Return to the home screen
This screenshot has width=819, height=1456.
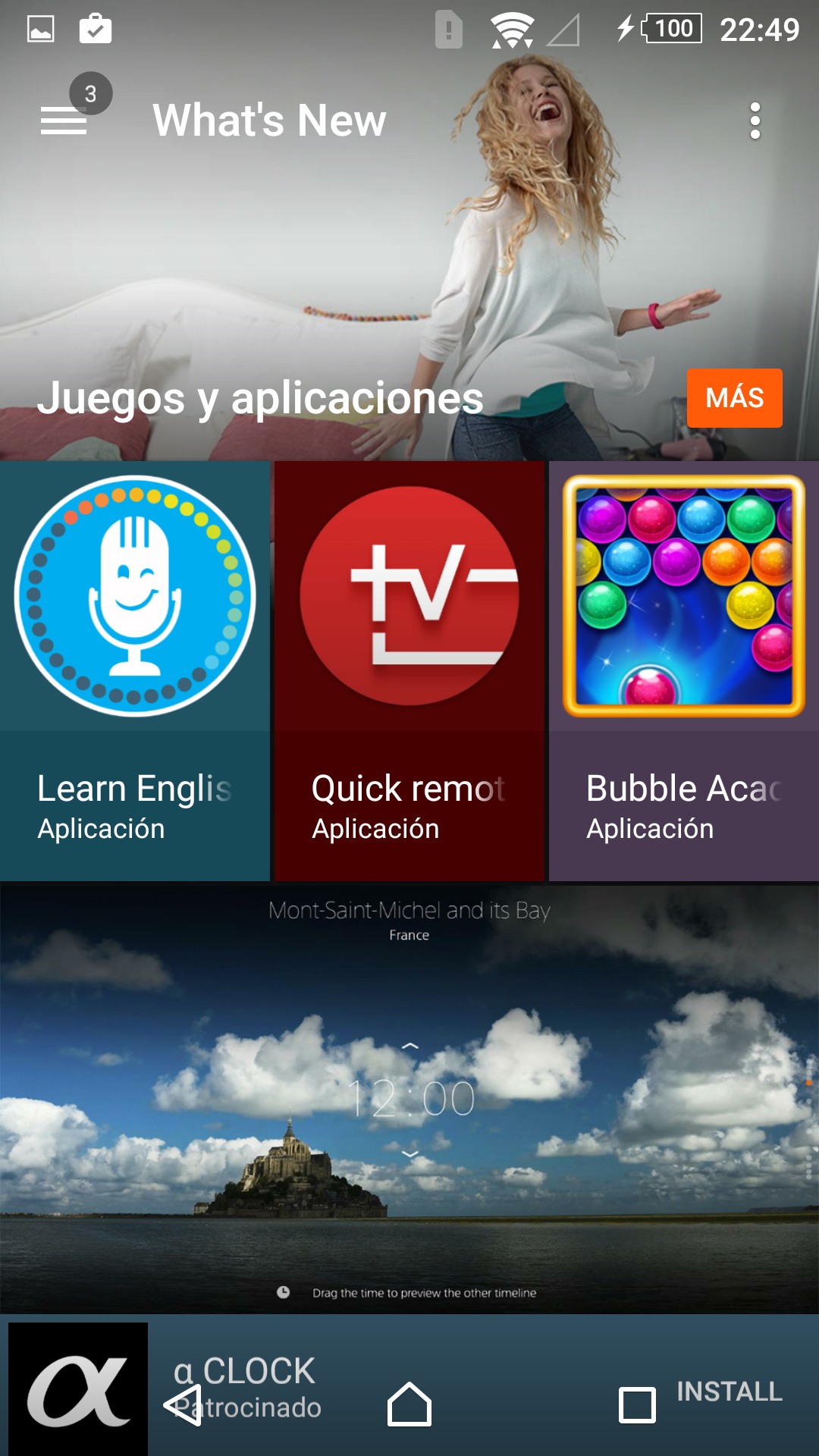[x=409, y=1405]
